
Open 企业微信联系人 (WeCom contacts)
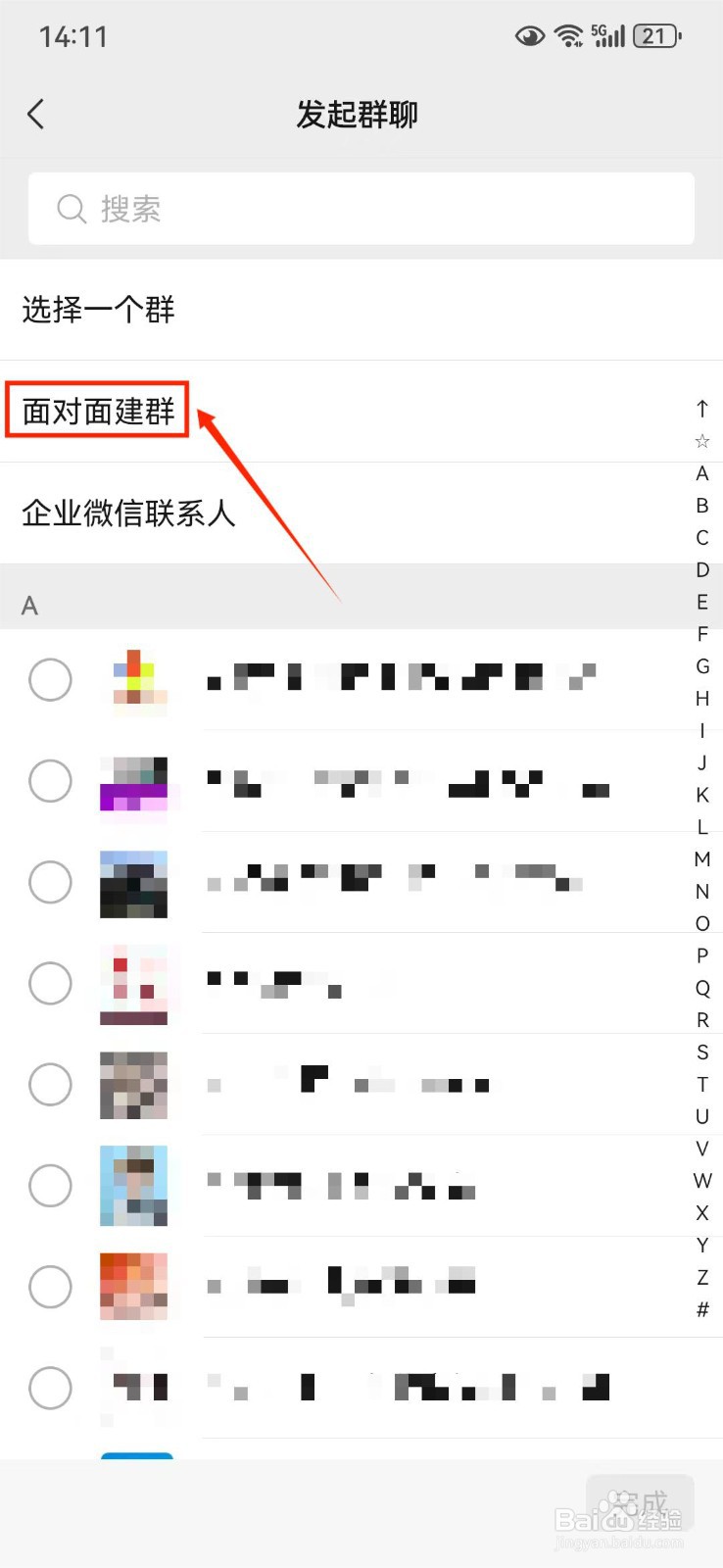128,514
